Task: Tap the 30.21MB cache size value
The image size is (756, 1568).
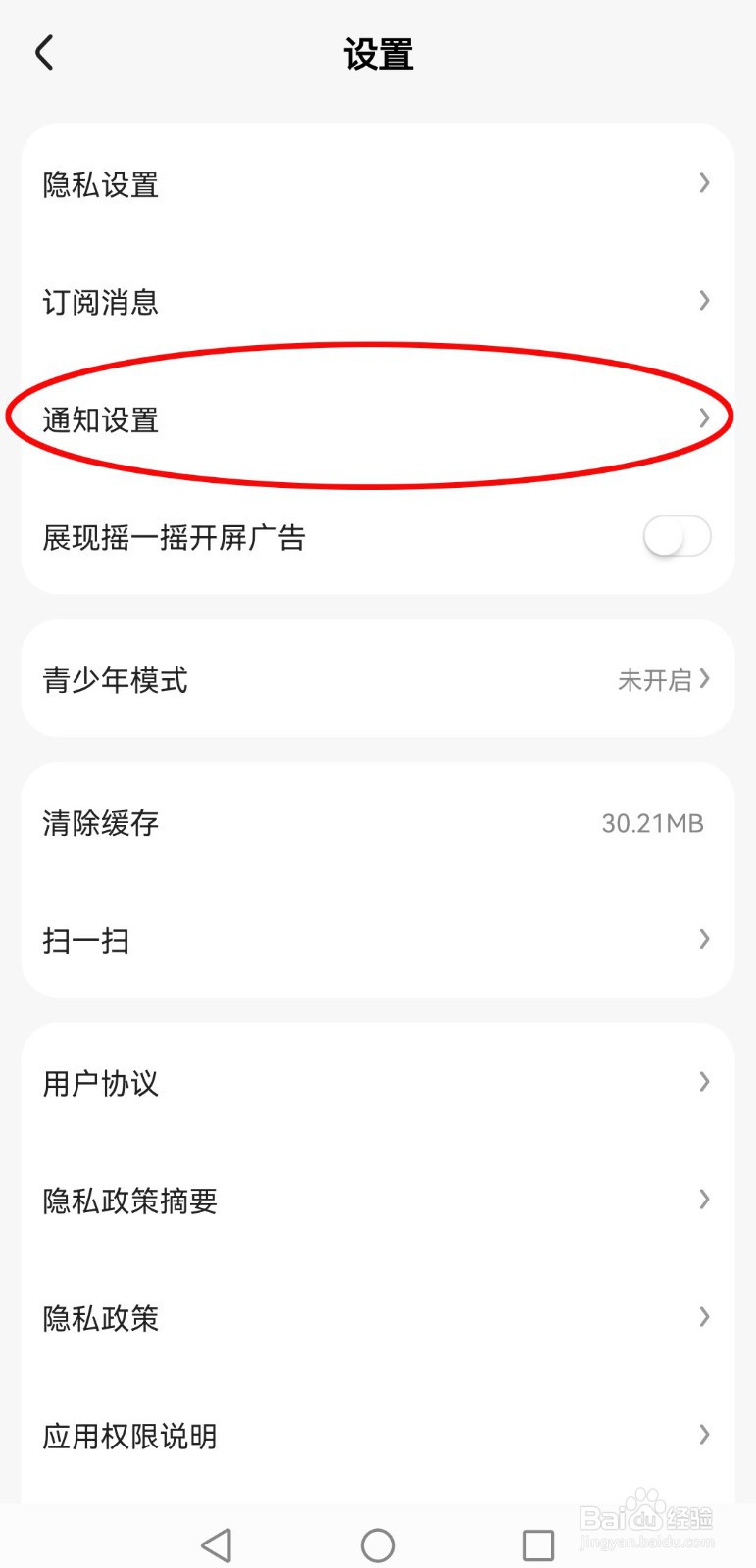Action: tap(653, 823)
